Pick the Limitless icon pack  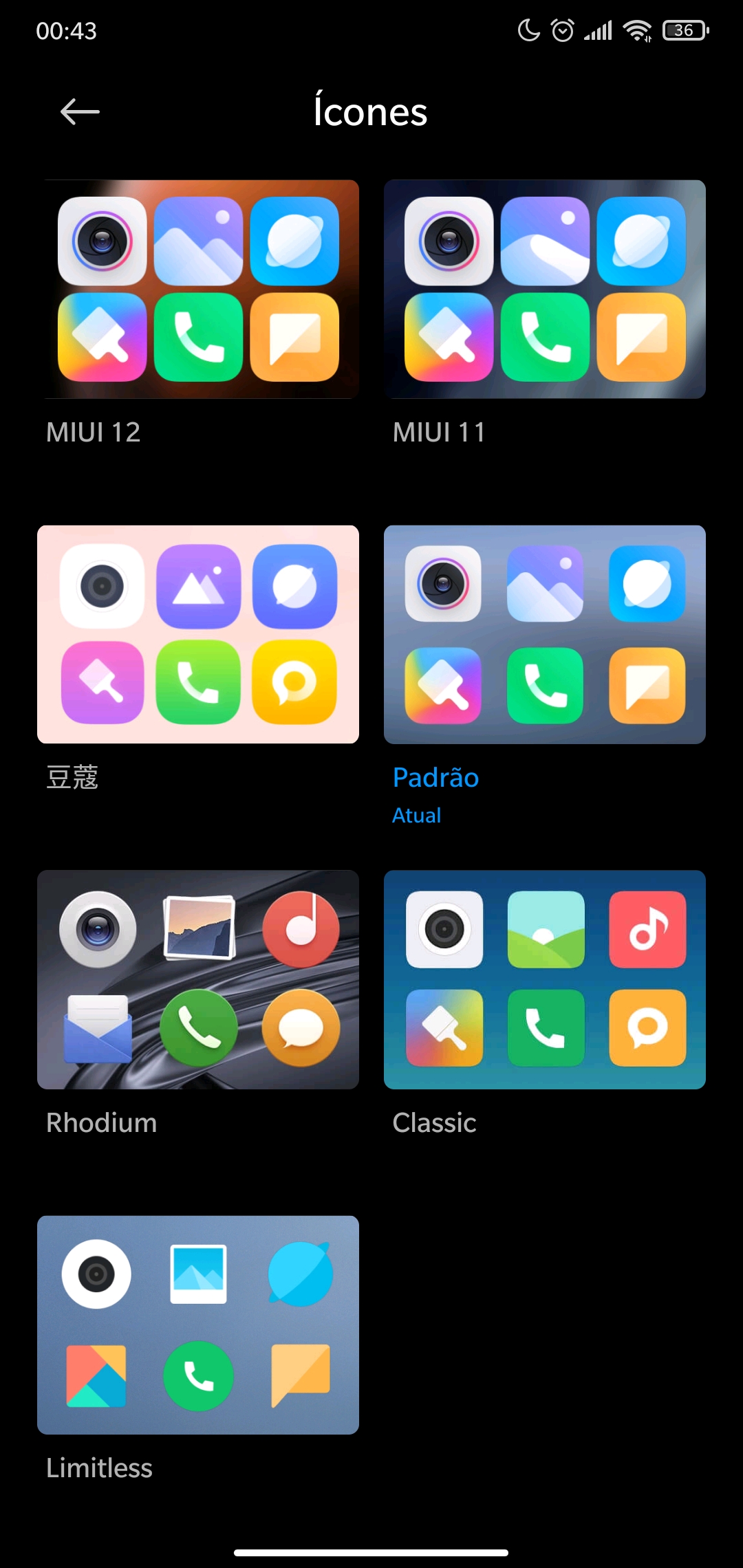pyautogui.click(x=198, y=1325)
